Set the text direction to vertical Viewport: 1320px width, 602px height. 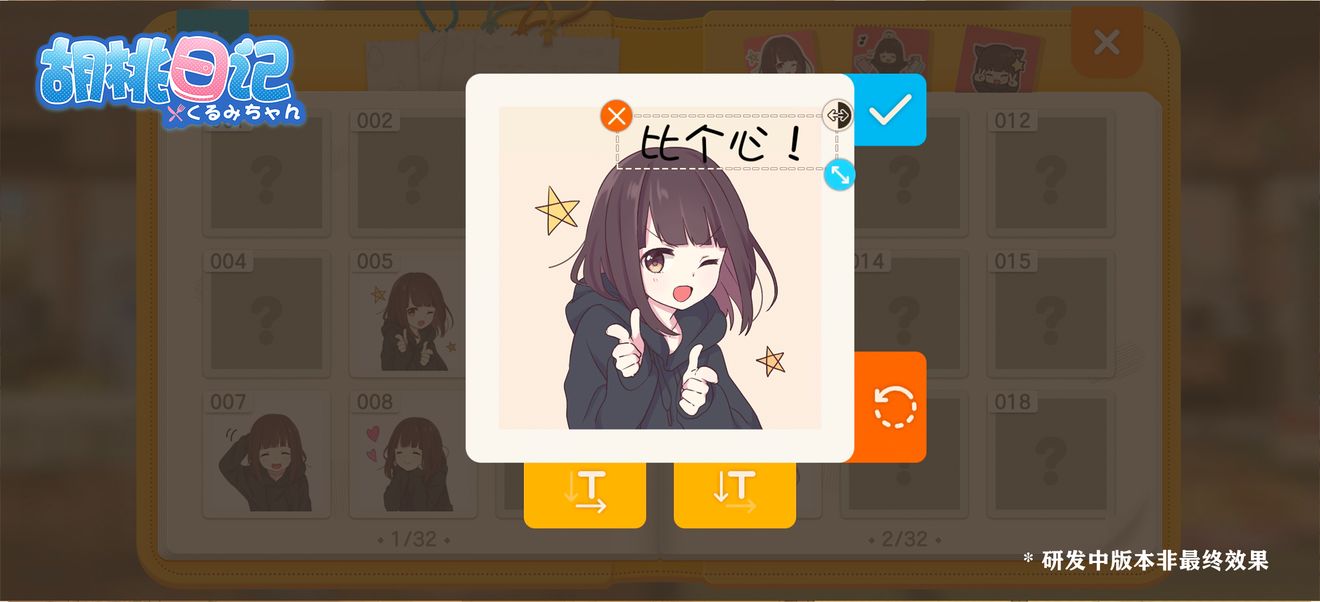pos(735,491)
